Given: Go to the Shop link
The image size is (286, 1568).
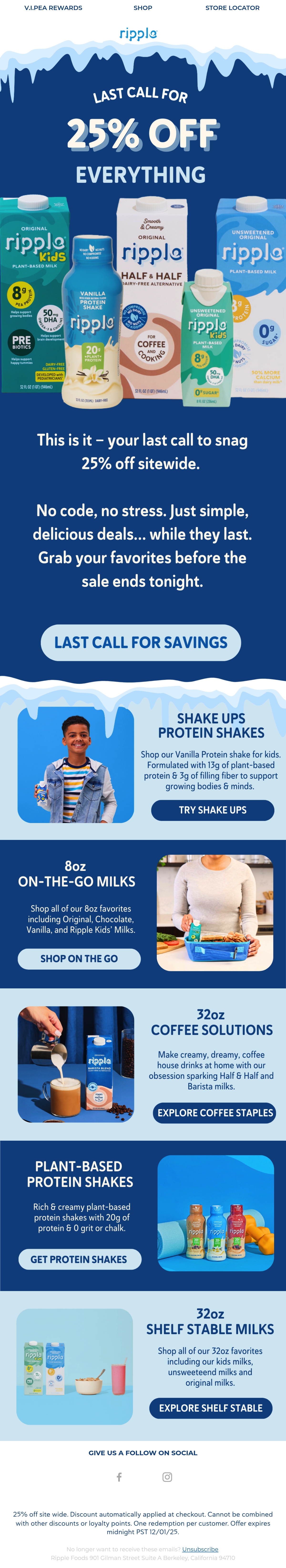Looking at the screenshot, I should [x=143, y=8].
